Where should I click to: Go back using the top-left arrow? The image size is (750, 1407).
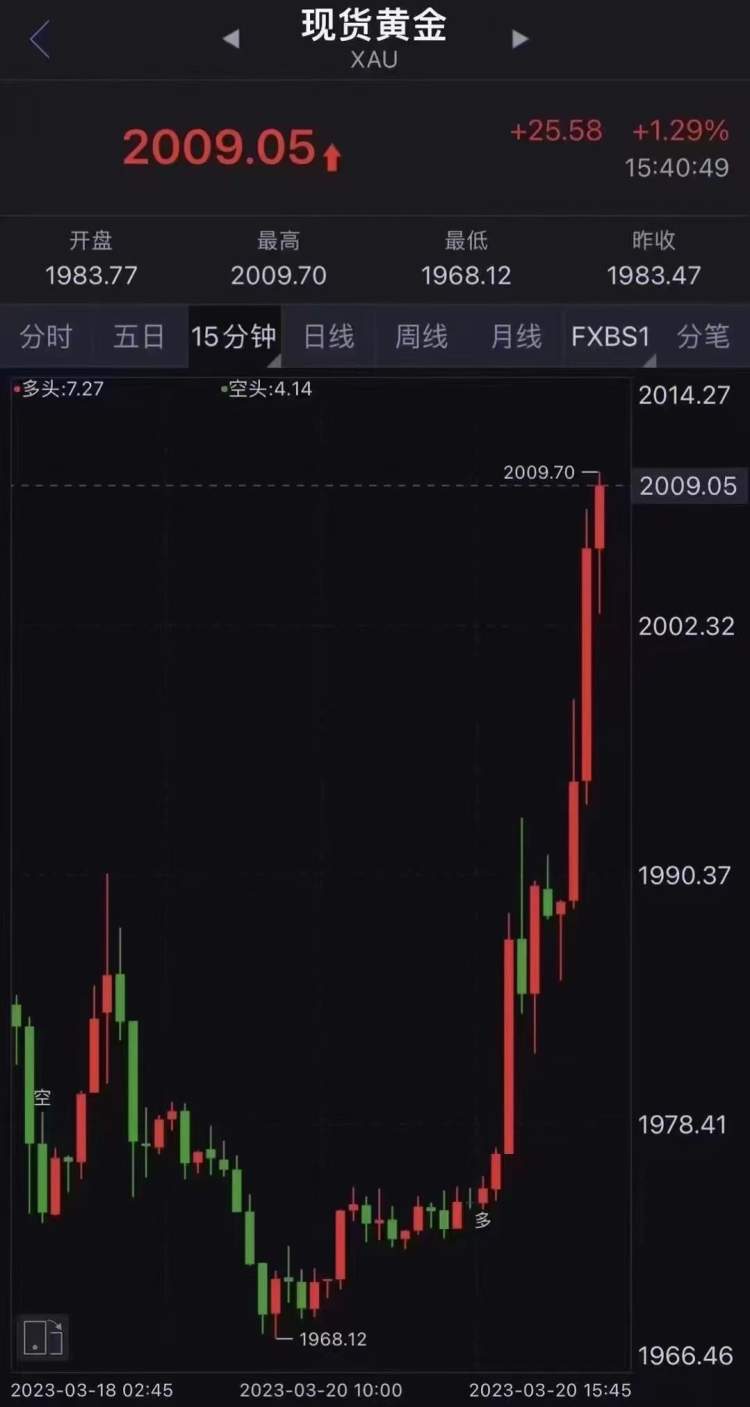click(40, 40)
